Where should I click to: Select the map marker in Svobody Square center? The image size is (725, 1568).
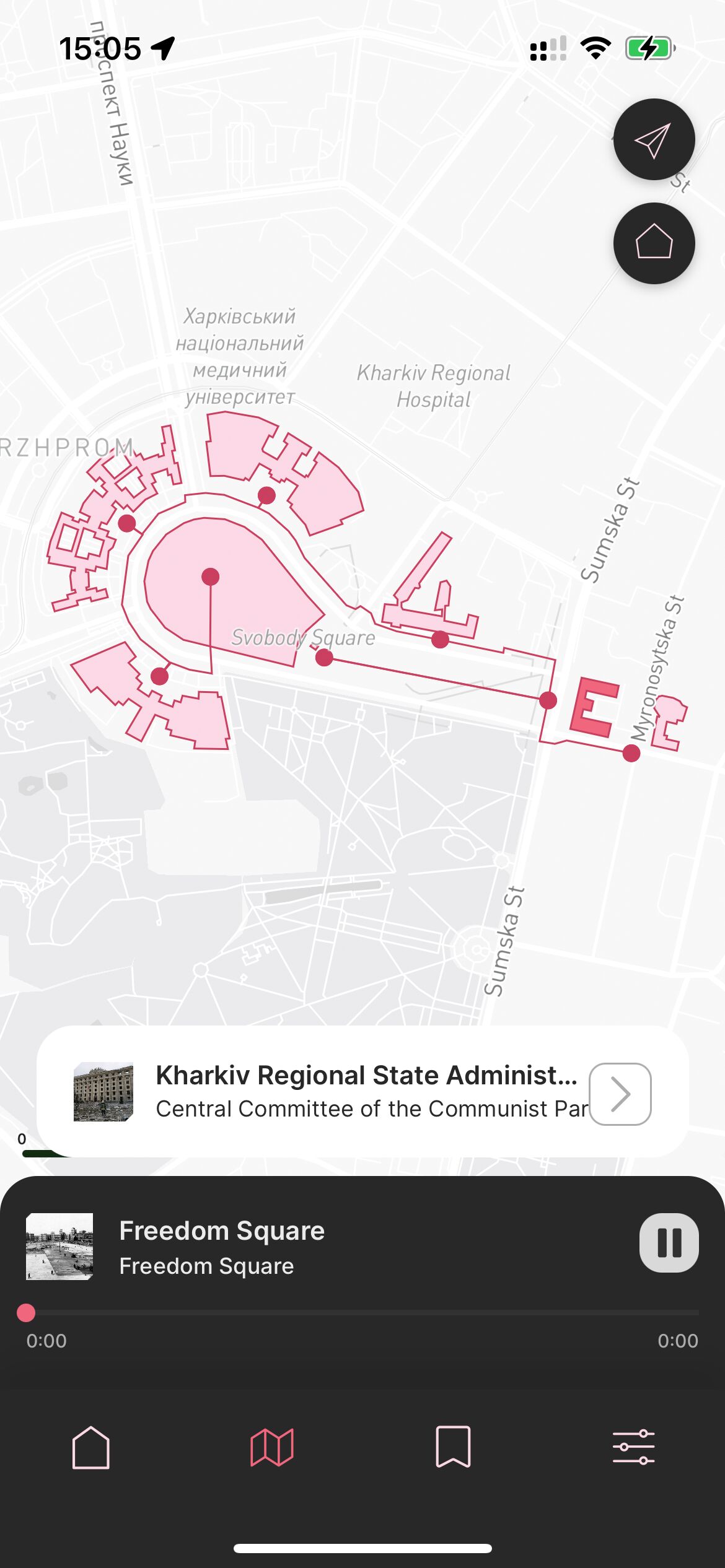pos(211,577)
